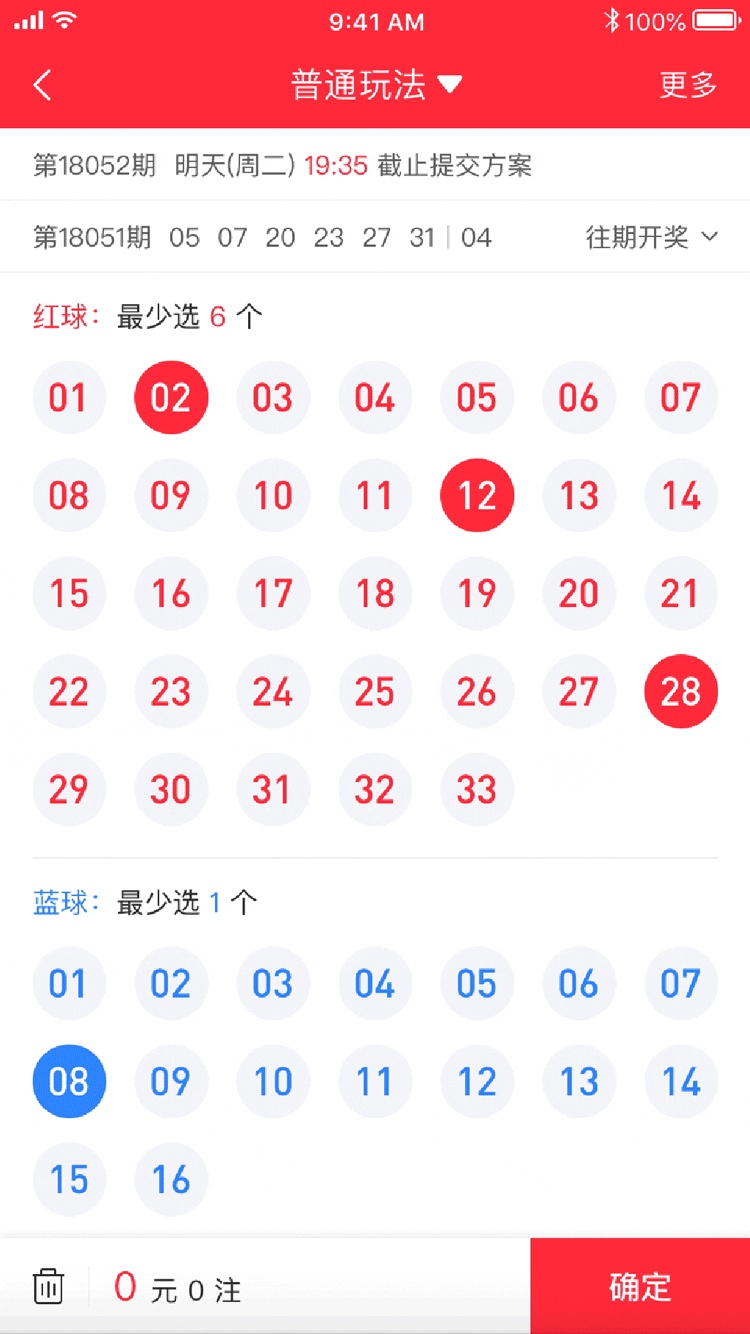The image size is (750, 1334).
Task: Pick red ball 17
Action: [x=273, y=594]
